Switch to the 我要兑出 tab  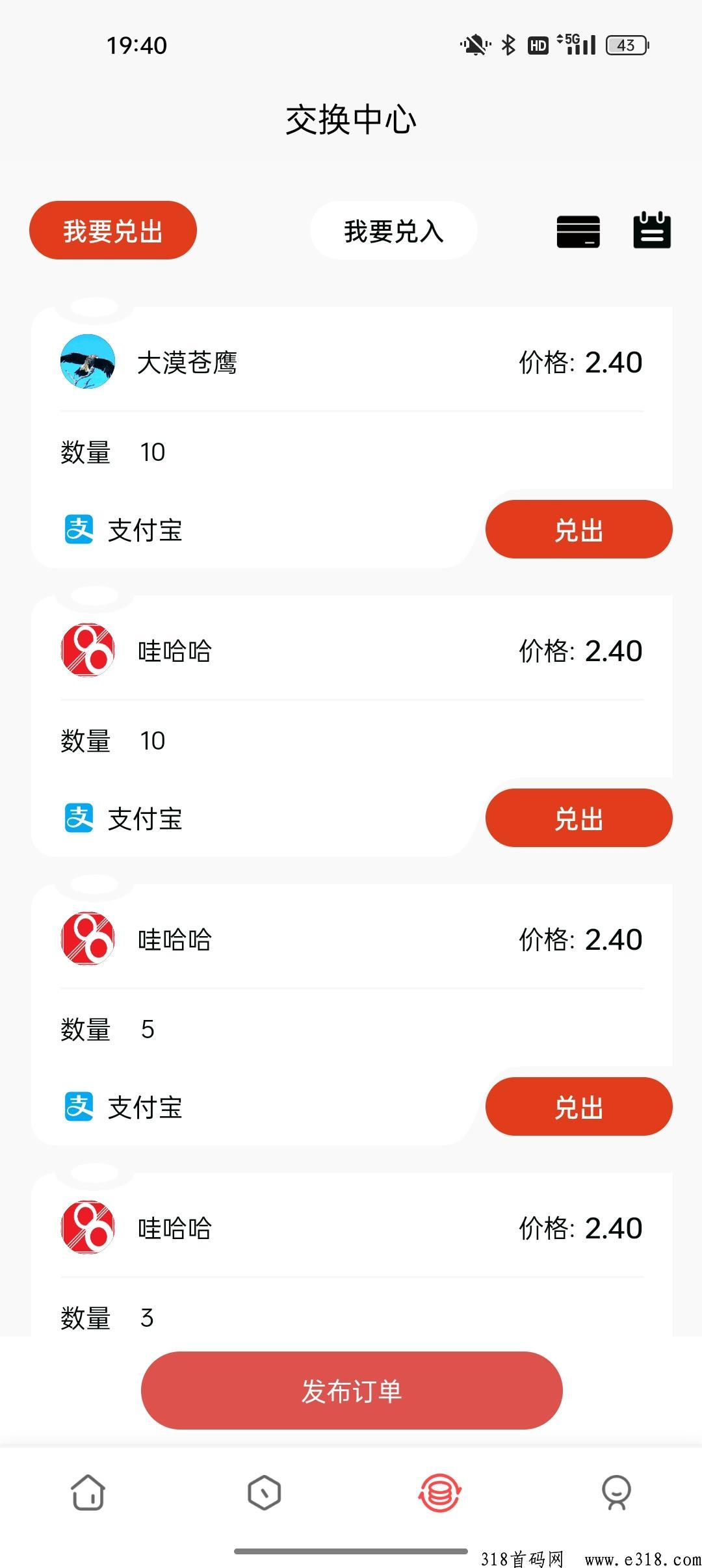click(x=113, y=231)
